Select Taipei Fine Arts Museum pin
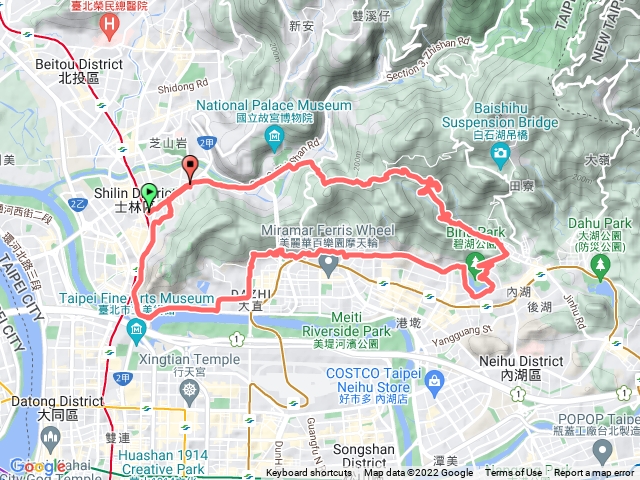 (137, 331)
